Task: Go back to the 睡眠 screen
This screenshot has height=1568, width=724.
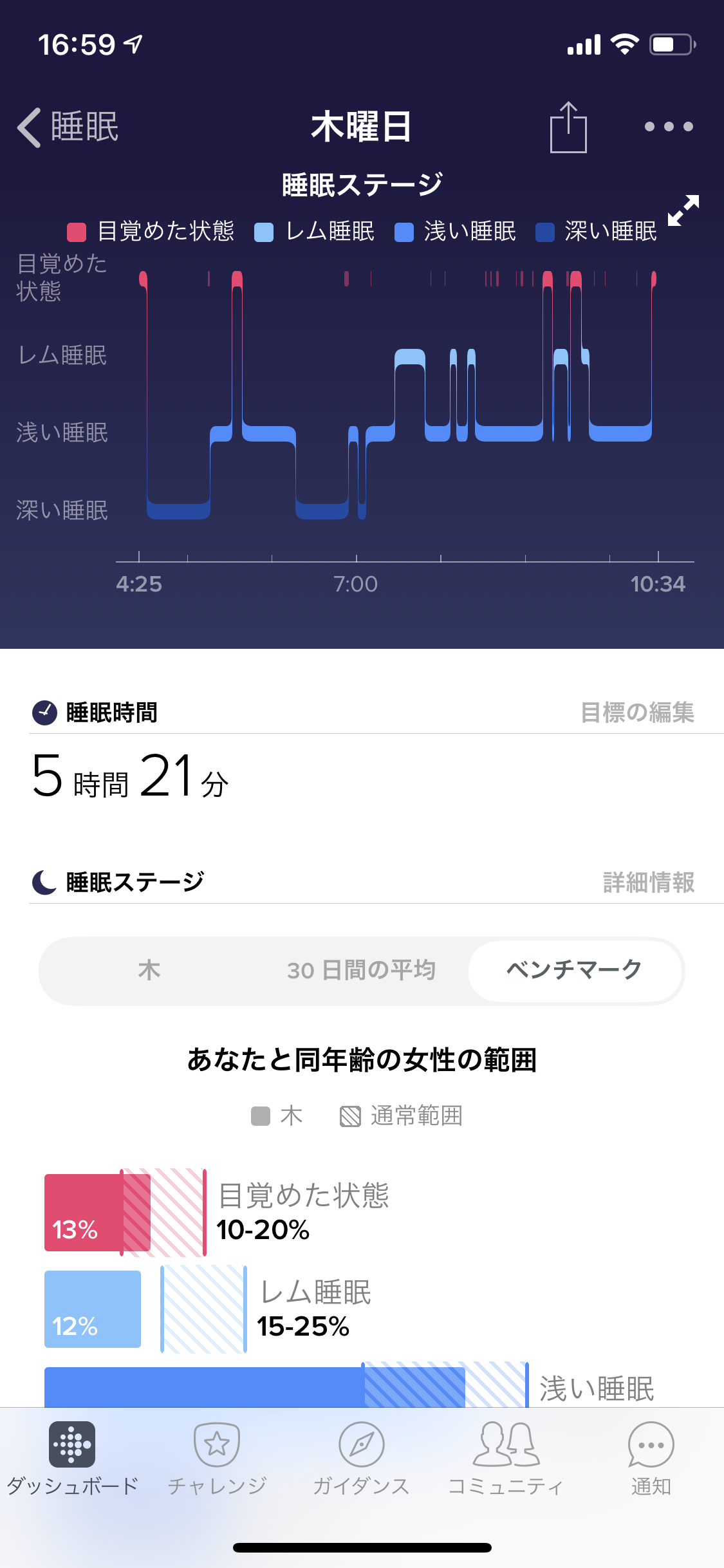Action: pyautogui.click(x=68, y=127)
